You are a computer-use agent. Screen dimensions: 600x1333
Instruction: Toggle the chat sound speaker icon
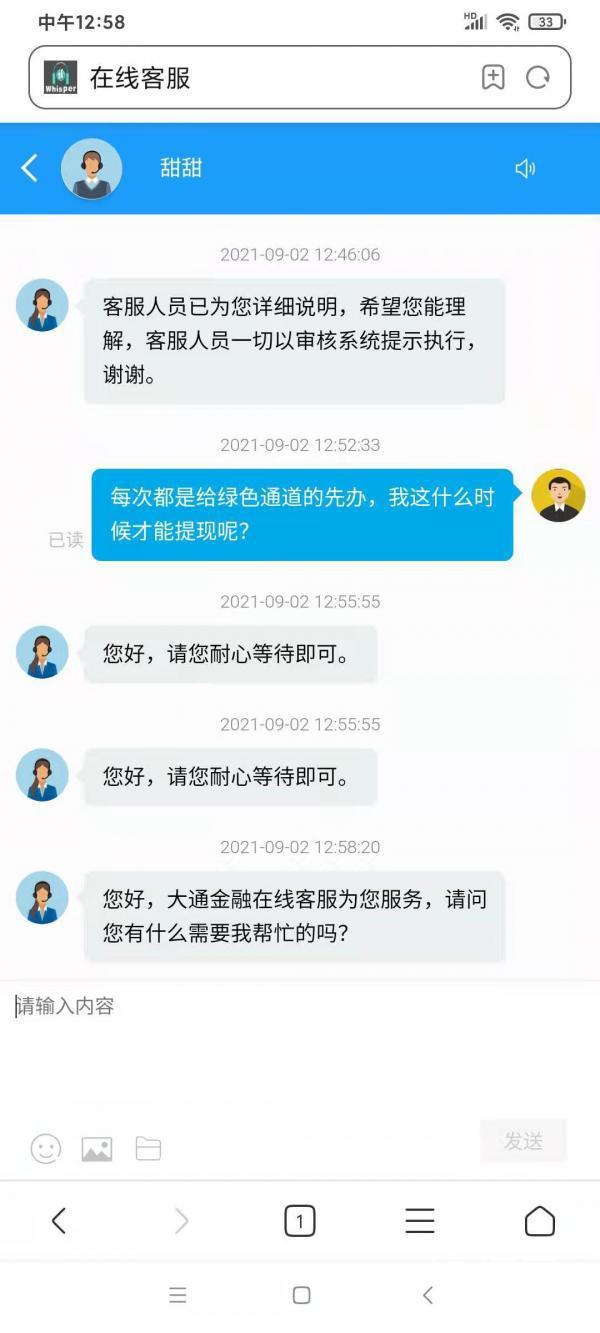coord(525,169)
